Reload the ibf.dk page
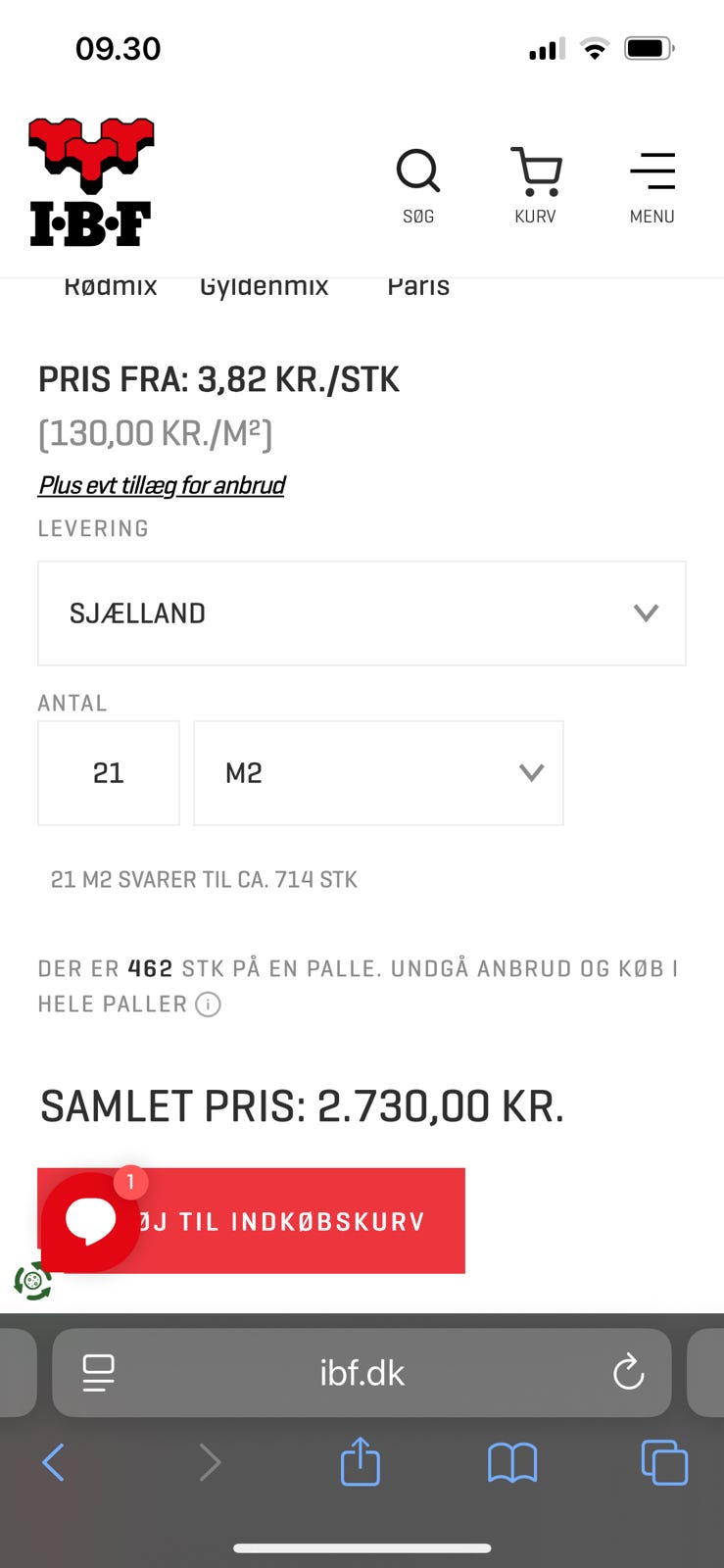 628,1373
